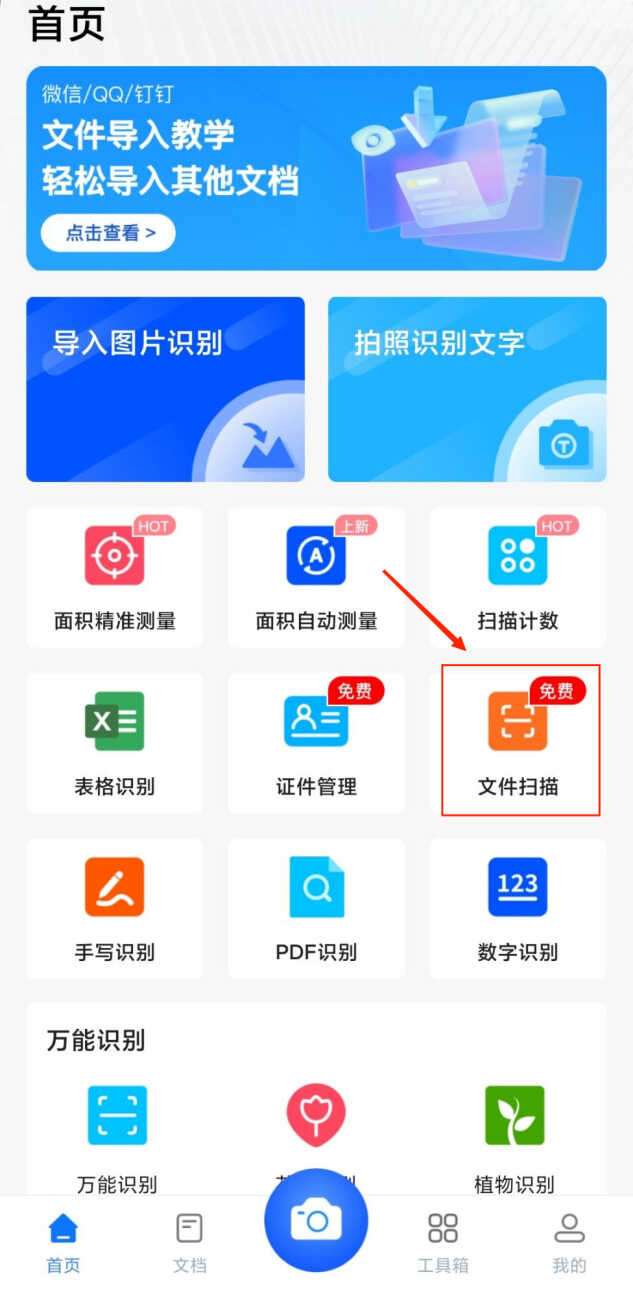The width and height of the screenshot is (633, 1296).
Task: Tap the 点击查看 button on the banner
Action: click(x=109, y=233)
